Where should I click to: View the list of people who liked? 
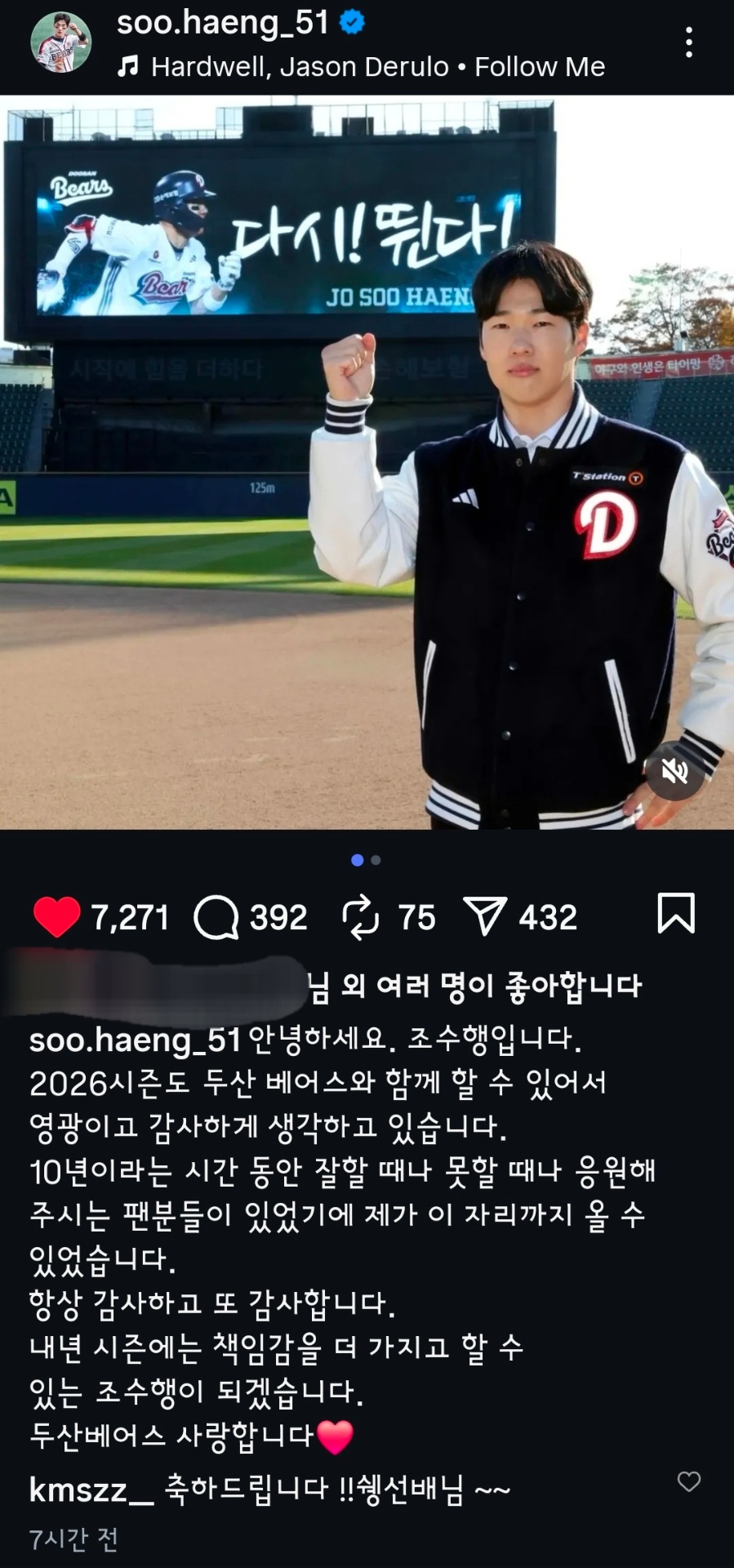pyautogui.click(x=474, y=986)
